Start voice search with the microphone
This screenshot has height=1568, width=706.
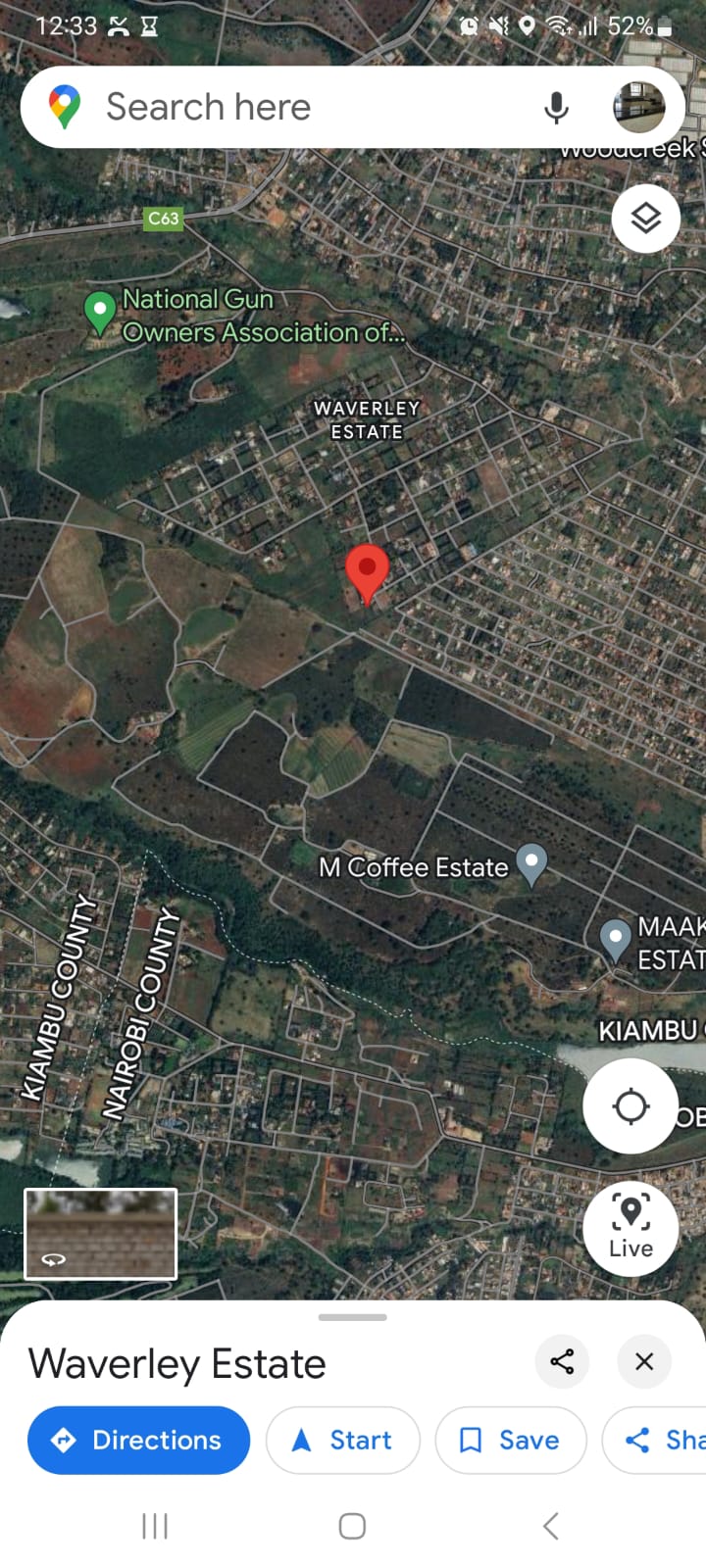tap(556, 108)
